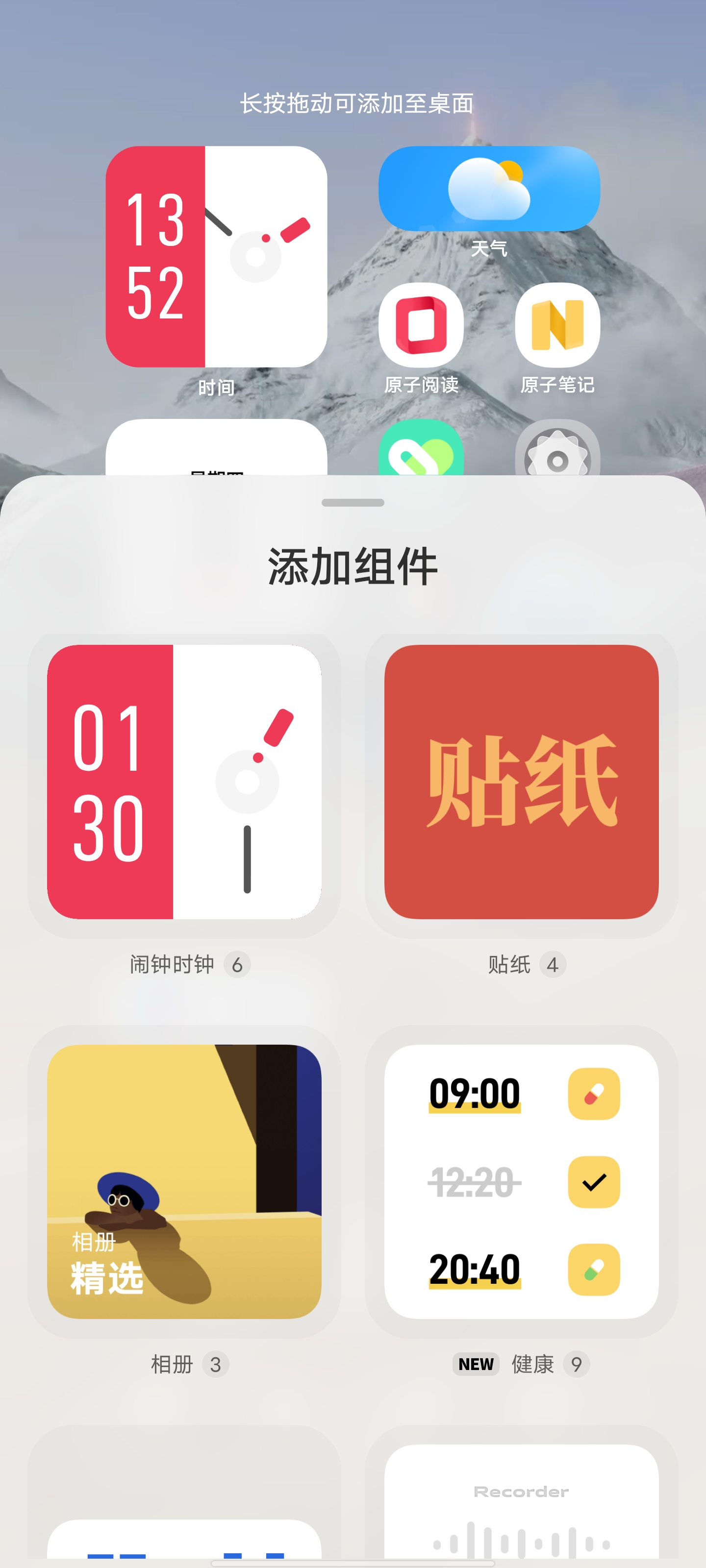This screenshot has width=706, height=1568.
Task: Open the settings gear app icon
Action: [557, 450]
